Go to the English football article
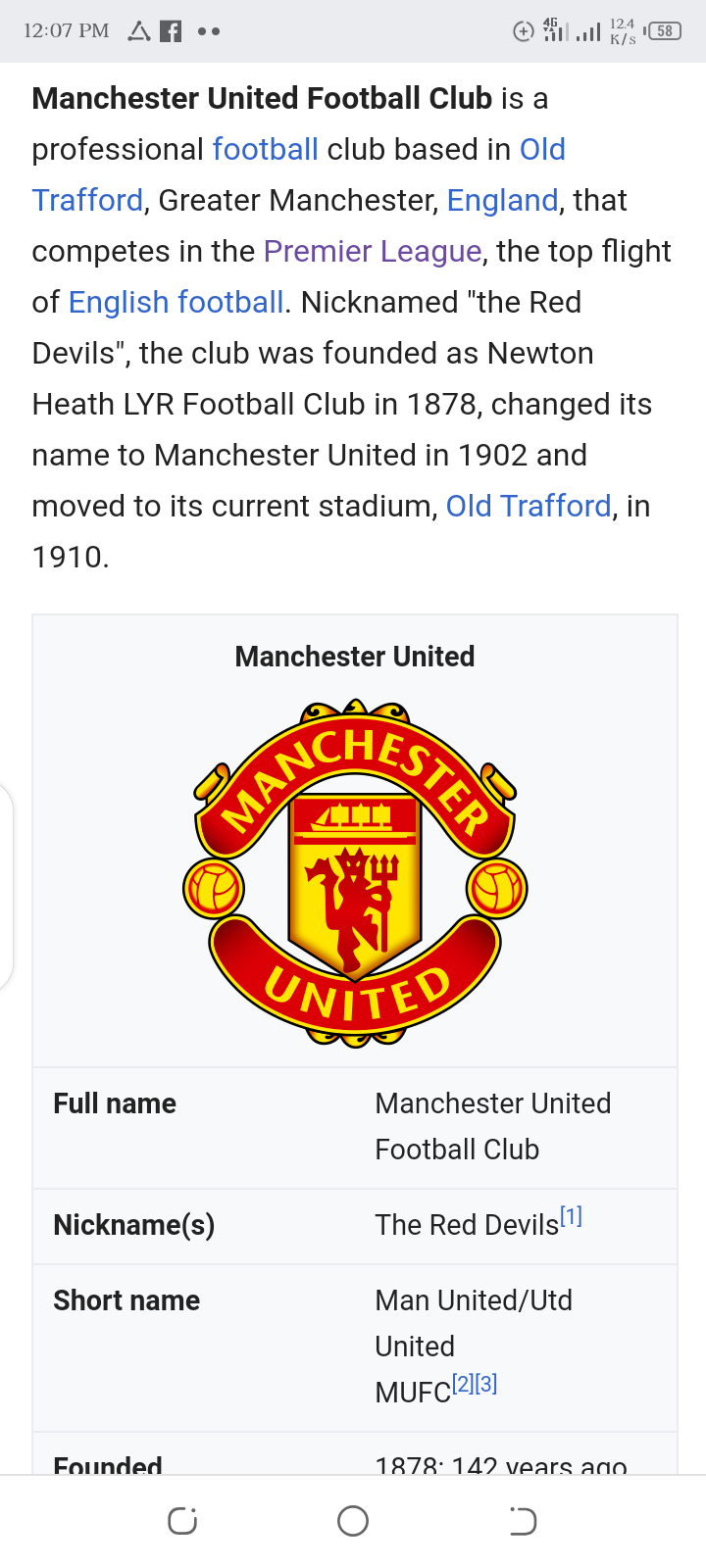706x1568 pixels. pos(176,303)
